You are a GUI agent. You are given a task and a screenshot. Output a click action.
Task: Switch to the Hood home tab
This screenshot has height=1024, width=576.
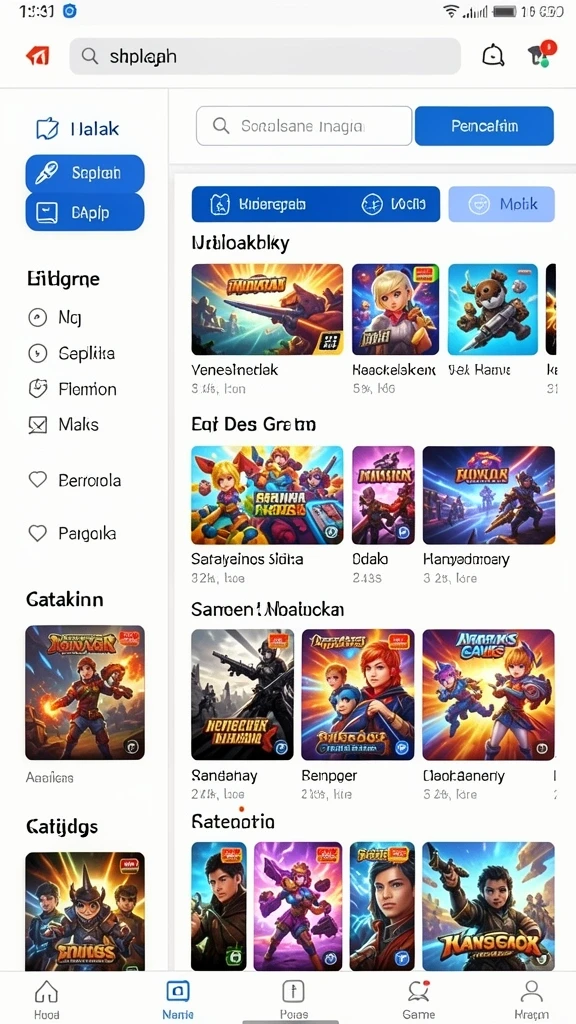click(46, 1000)
